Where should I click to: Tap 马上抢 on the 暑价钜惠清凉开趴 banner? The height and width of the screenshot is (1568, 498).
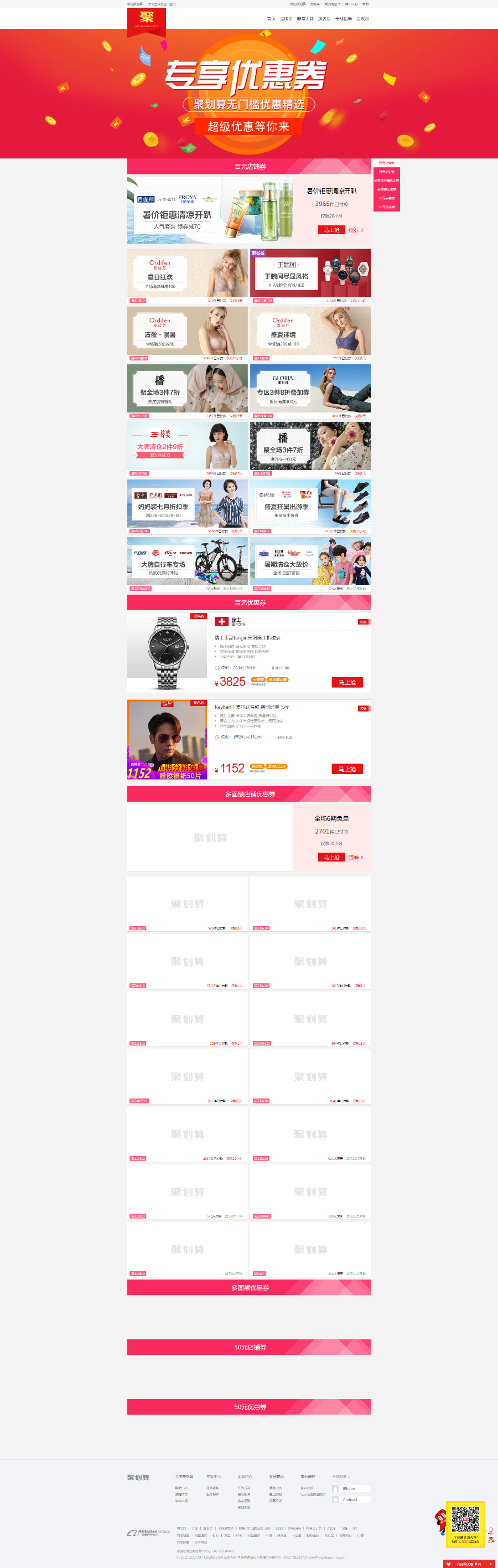[x=331, y=230]
